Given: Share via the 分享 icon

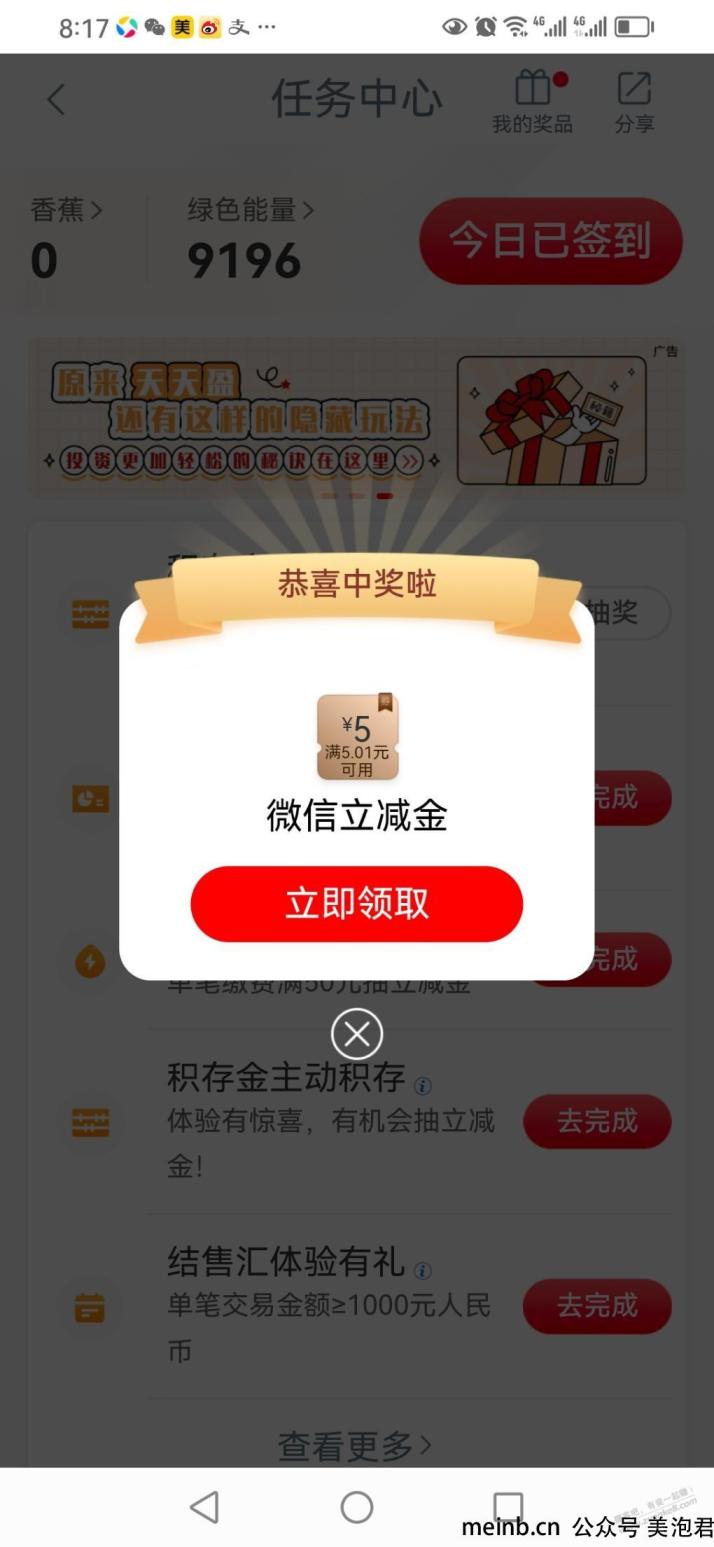Looking at the screenshot, I should point(634,101).
